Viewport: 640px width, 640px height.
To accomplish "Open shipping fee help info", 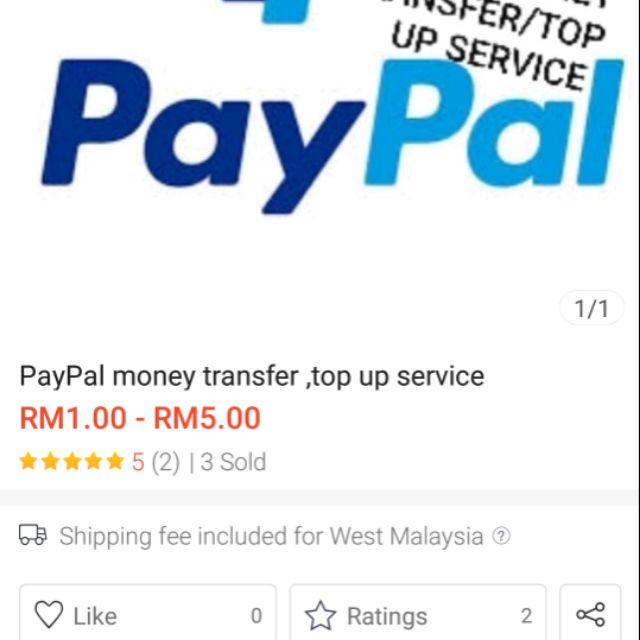I will click(501, 536).
